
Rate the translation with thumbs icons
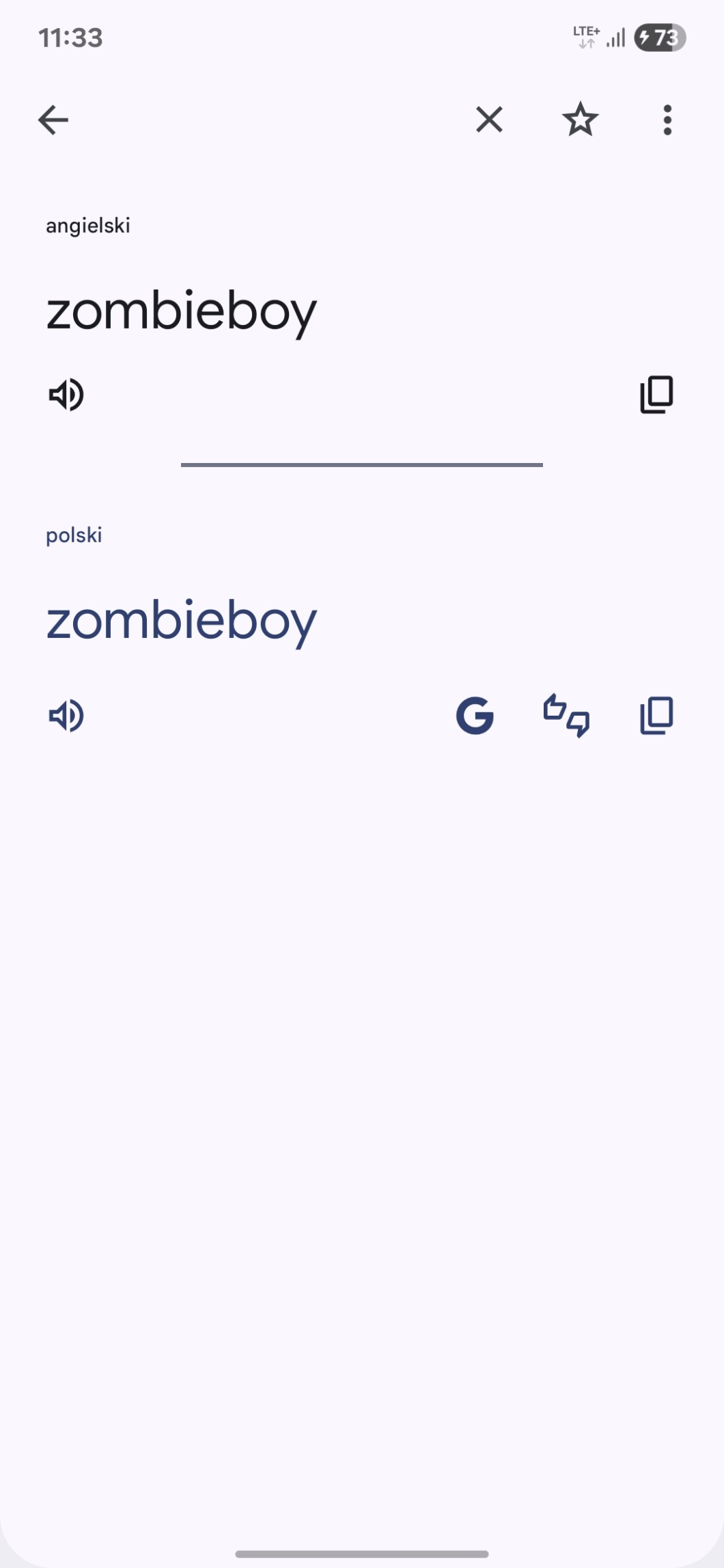coord(566,716)
